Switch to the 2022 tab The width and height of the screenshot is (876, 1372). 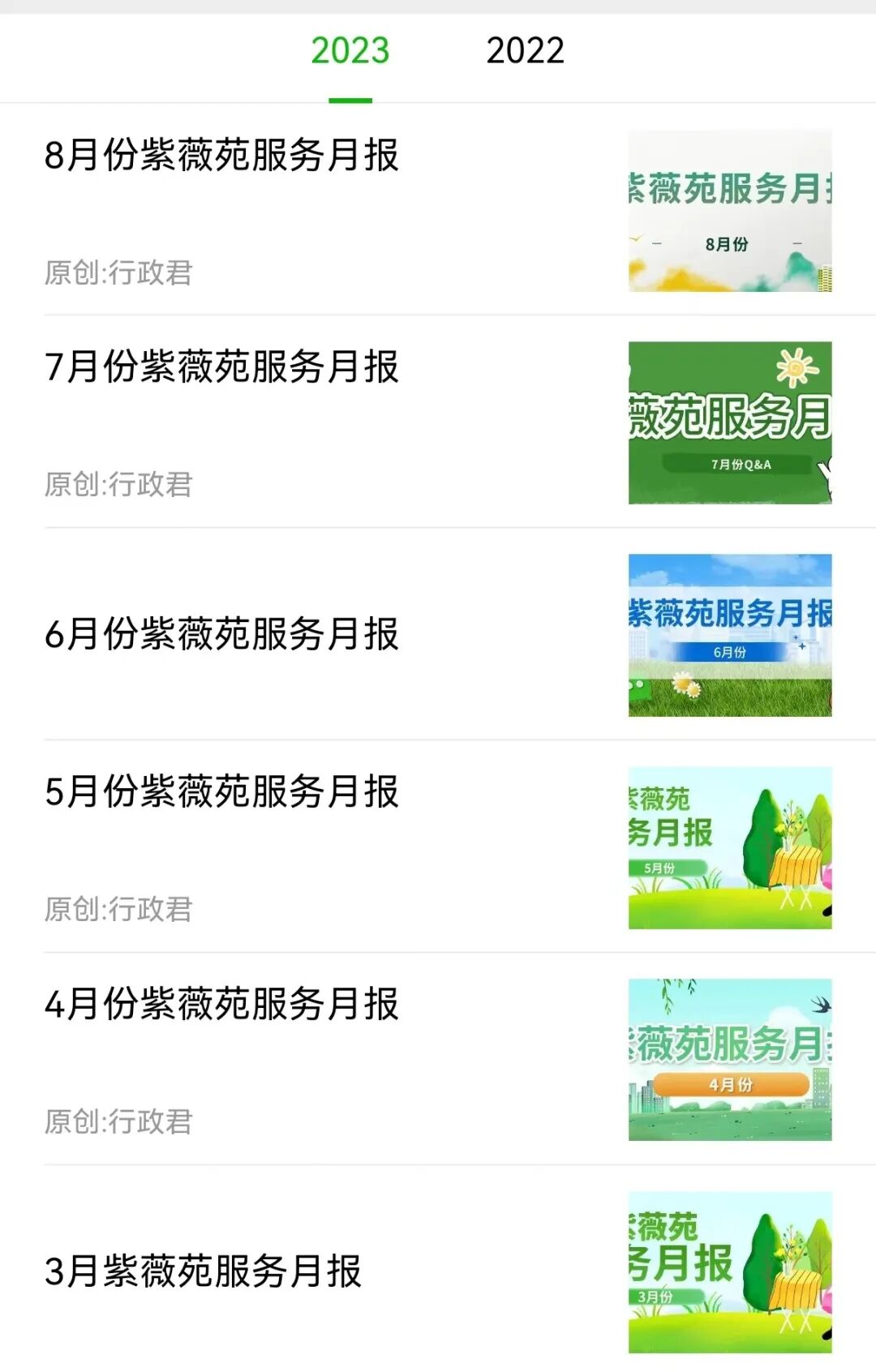525,51
